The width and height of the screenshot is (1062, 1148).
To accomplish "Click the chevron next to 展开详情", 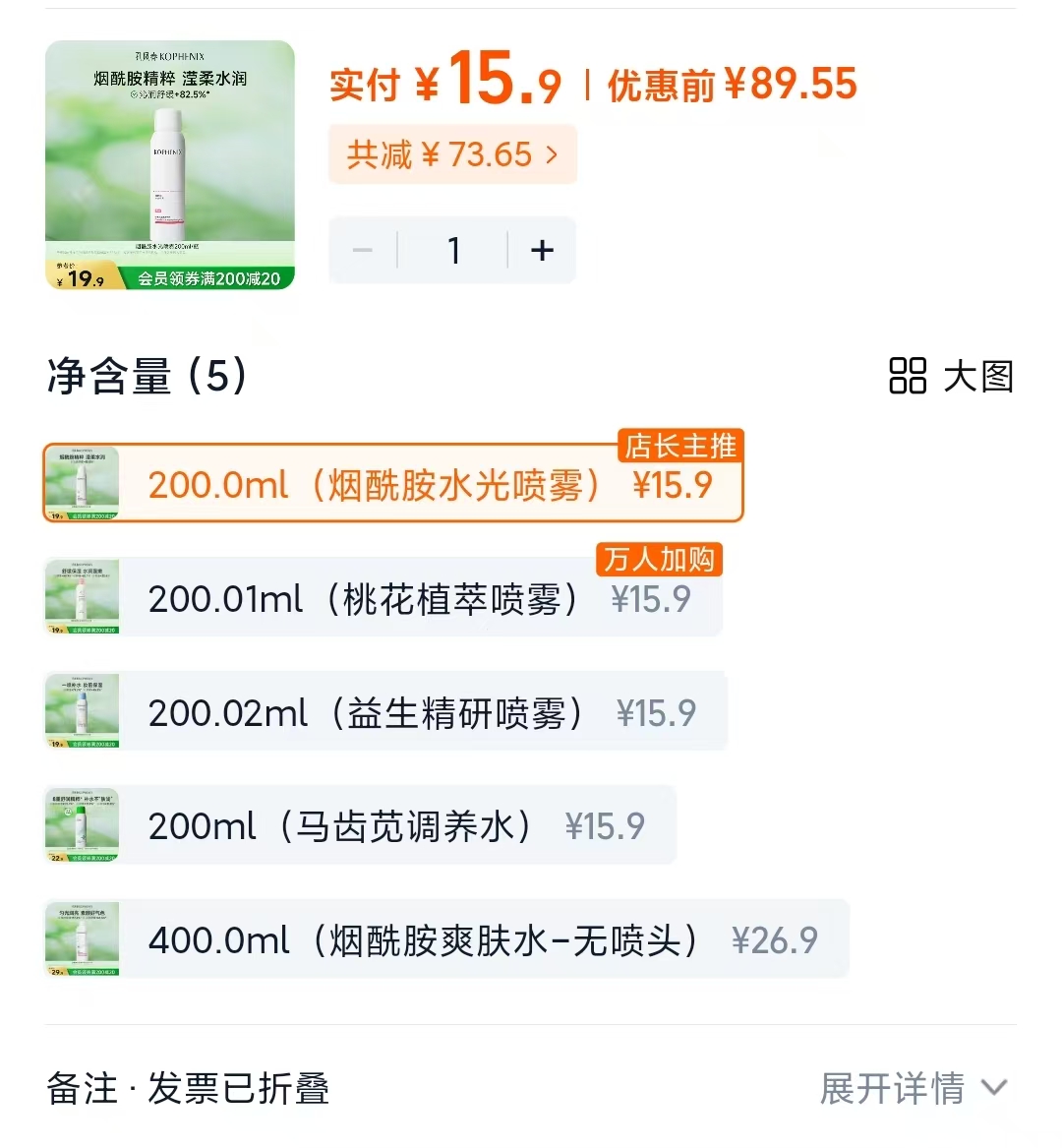I will 994,1088.
